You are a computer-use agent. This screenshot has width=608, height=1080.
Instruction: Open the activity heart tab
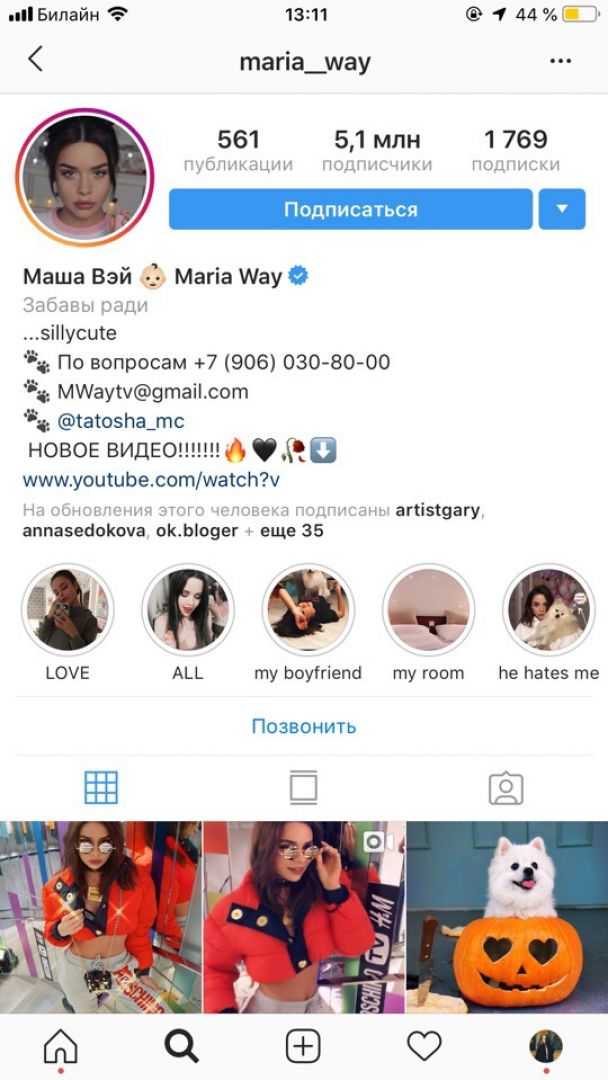(x=424, y=1046)
